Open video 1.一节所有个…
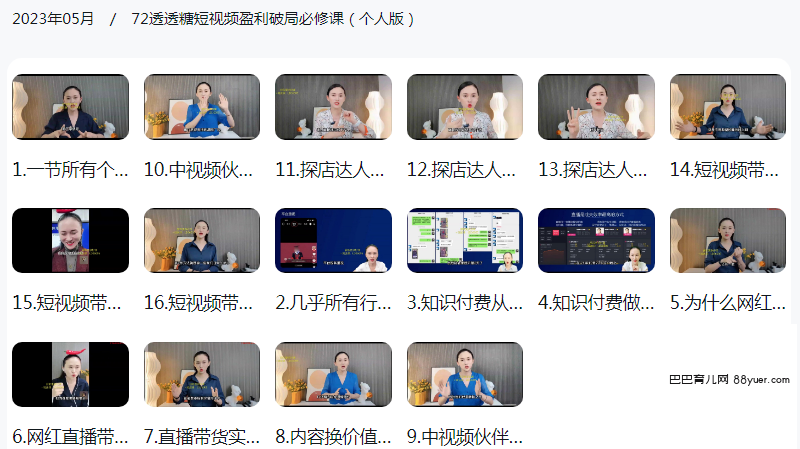Screen dimensions: 800x449 [70, 107]
